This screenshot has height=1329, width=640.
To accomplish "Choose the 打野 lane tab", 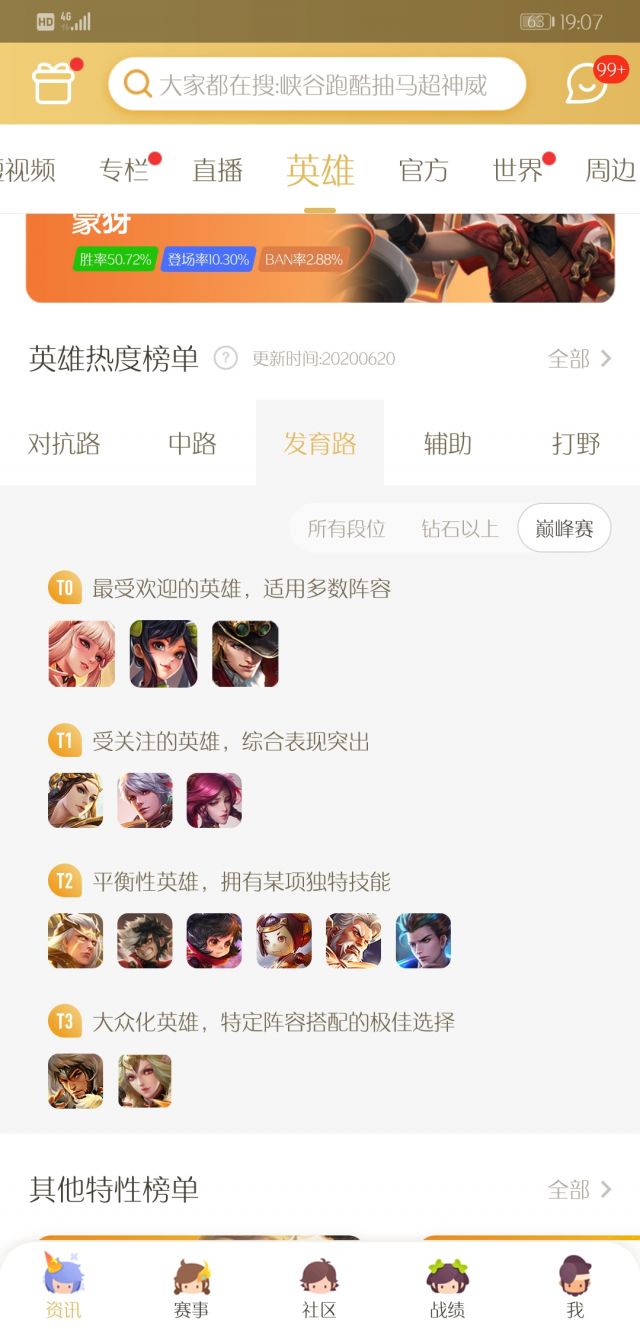I will click(x=576, y=444).
